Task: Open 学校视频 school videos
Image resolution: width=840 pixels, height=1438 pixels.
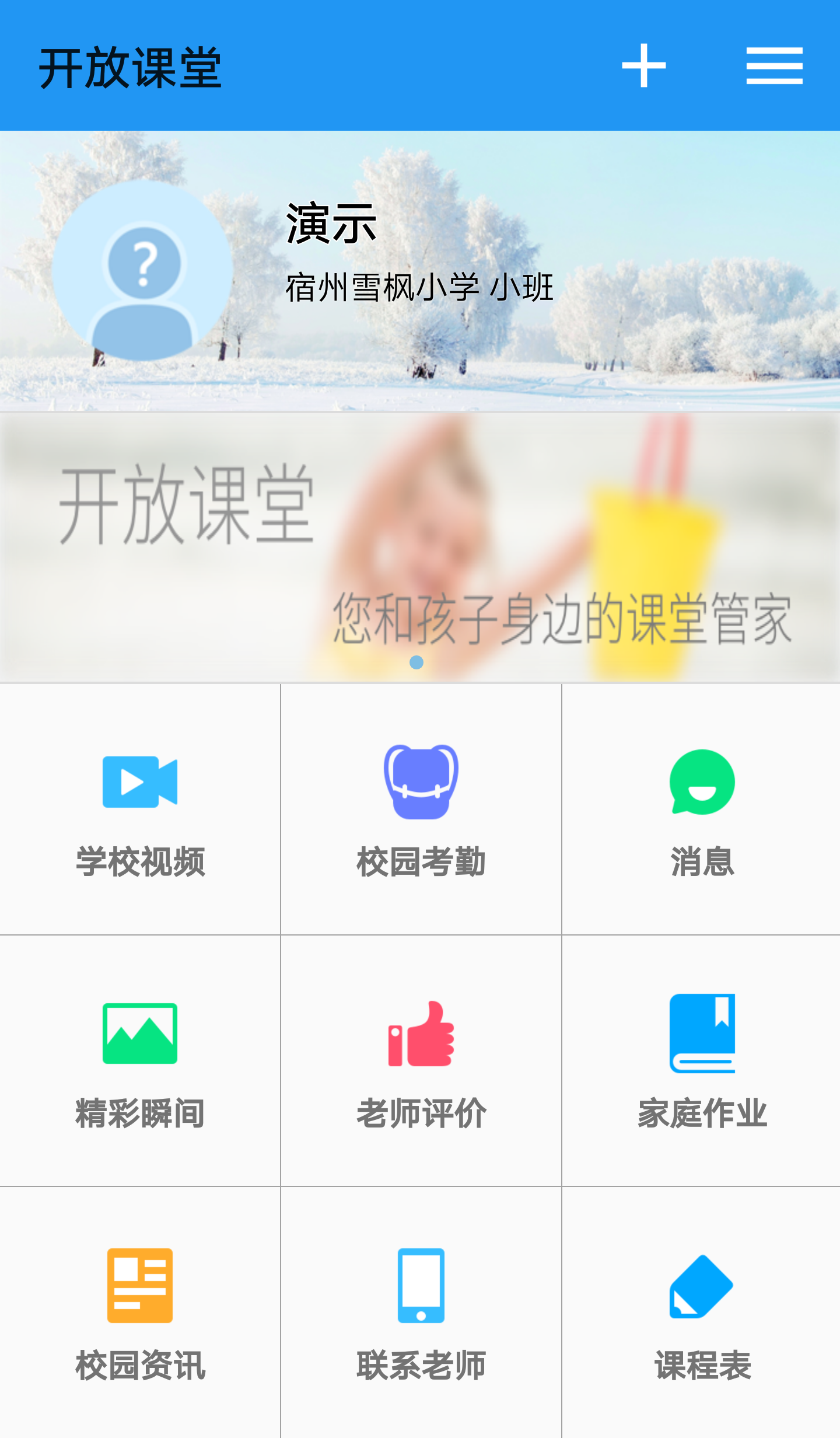Action: [140, 809]
